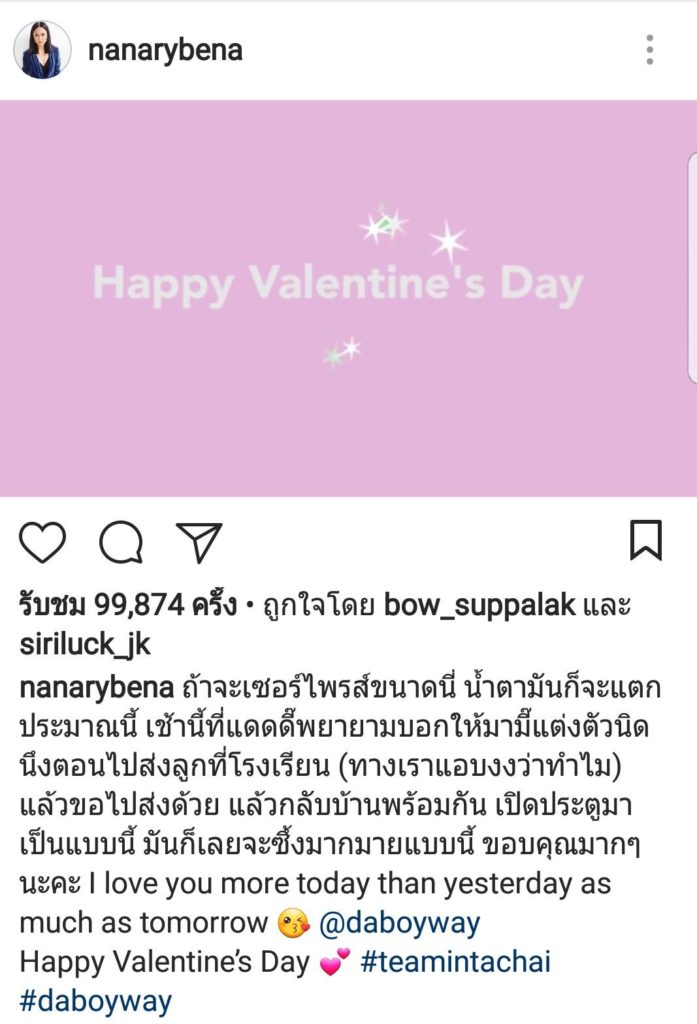Open nanarybena's profile picture

point(42,50)
